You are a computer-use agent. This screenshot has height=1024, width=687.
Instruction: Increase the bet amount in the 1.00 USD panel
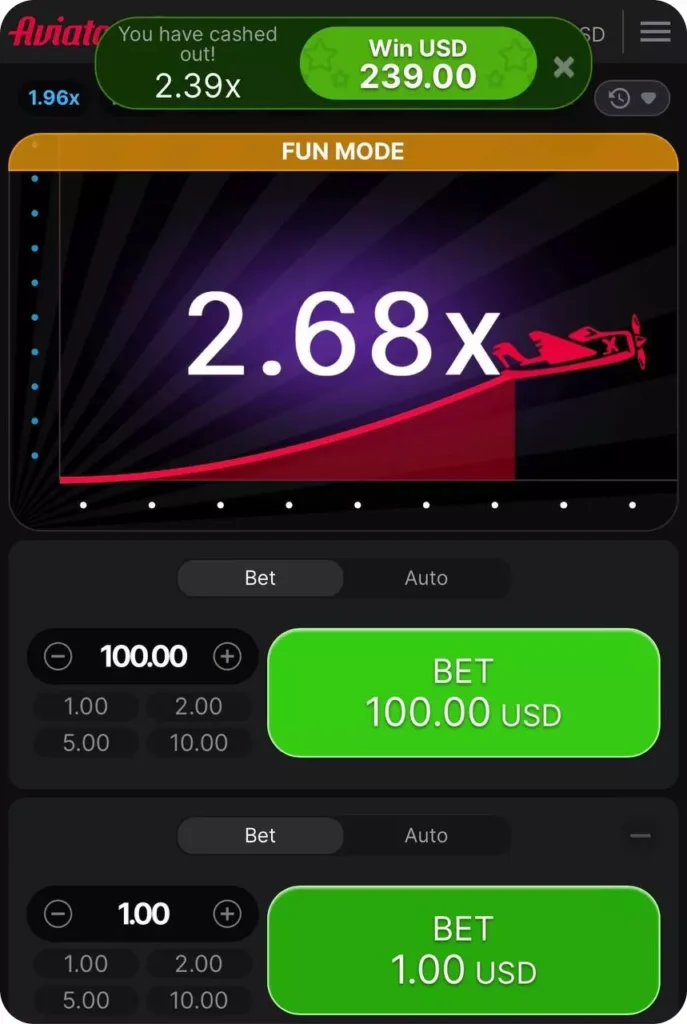pos(228,914)
